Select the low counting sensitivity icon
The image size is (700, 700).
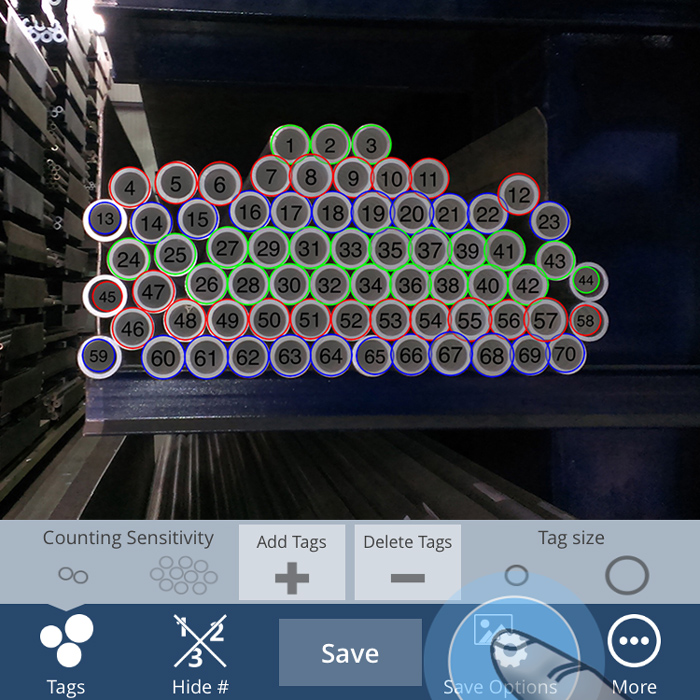tap(73, 575)
